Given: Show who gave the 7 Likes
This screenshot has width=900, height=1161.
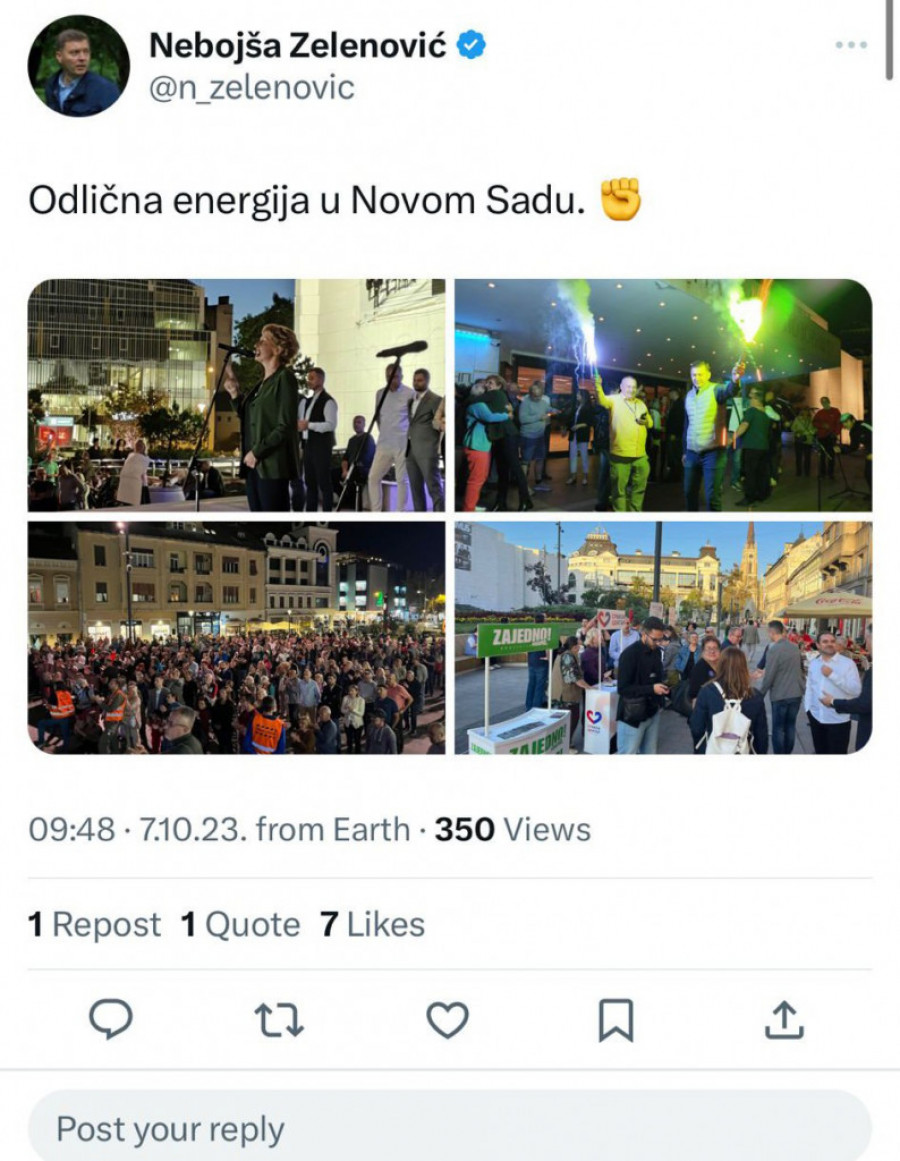Looking at the screenshot, I should (x=372, y=925).
